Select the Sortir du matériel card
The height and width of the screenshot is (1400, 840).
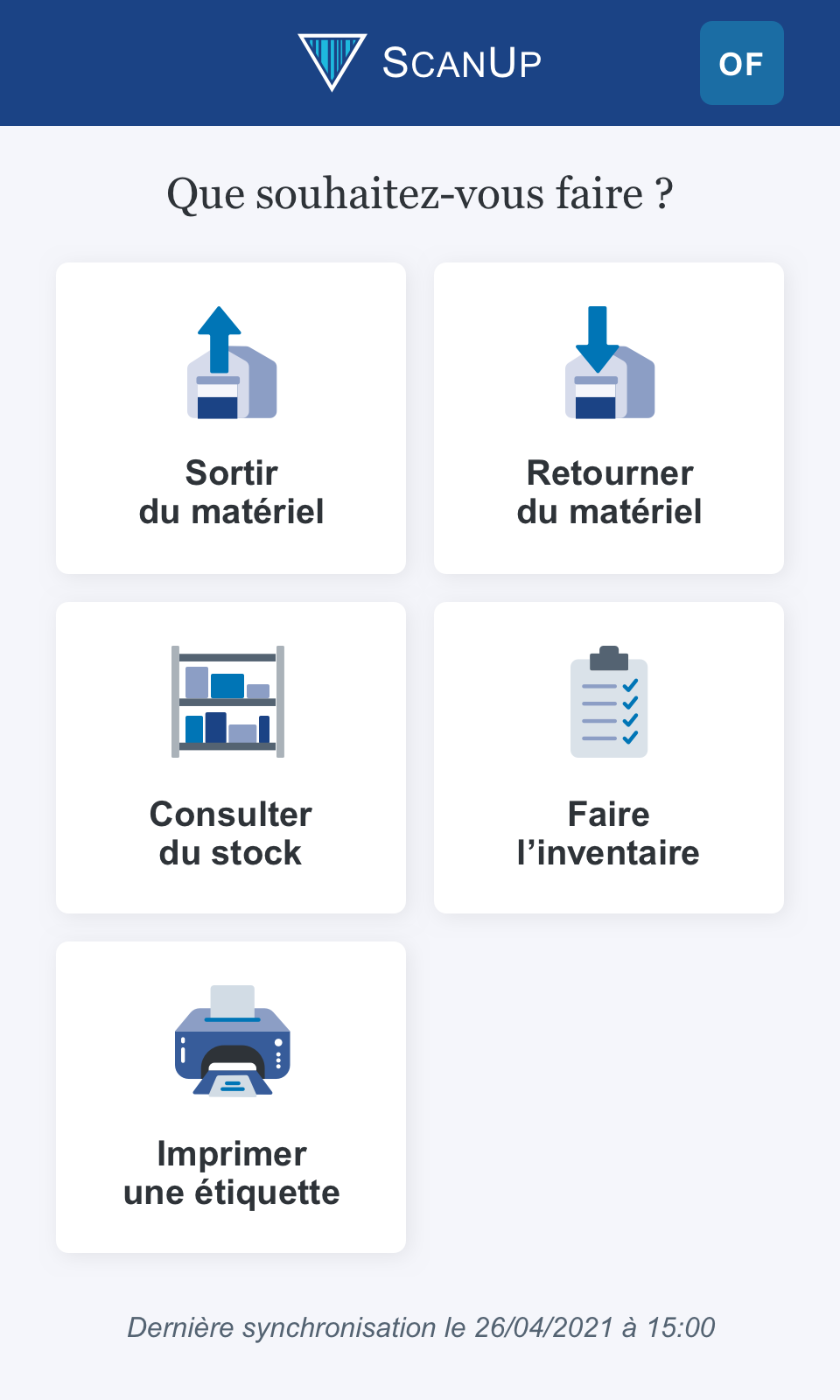point(231,418)
